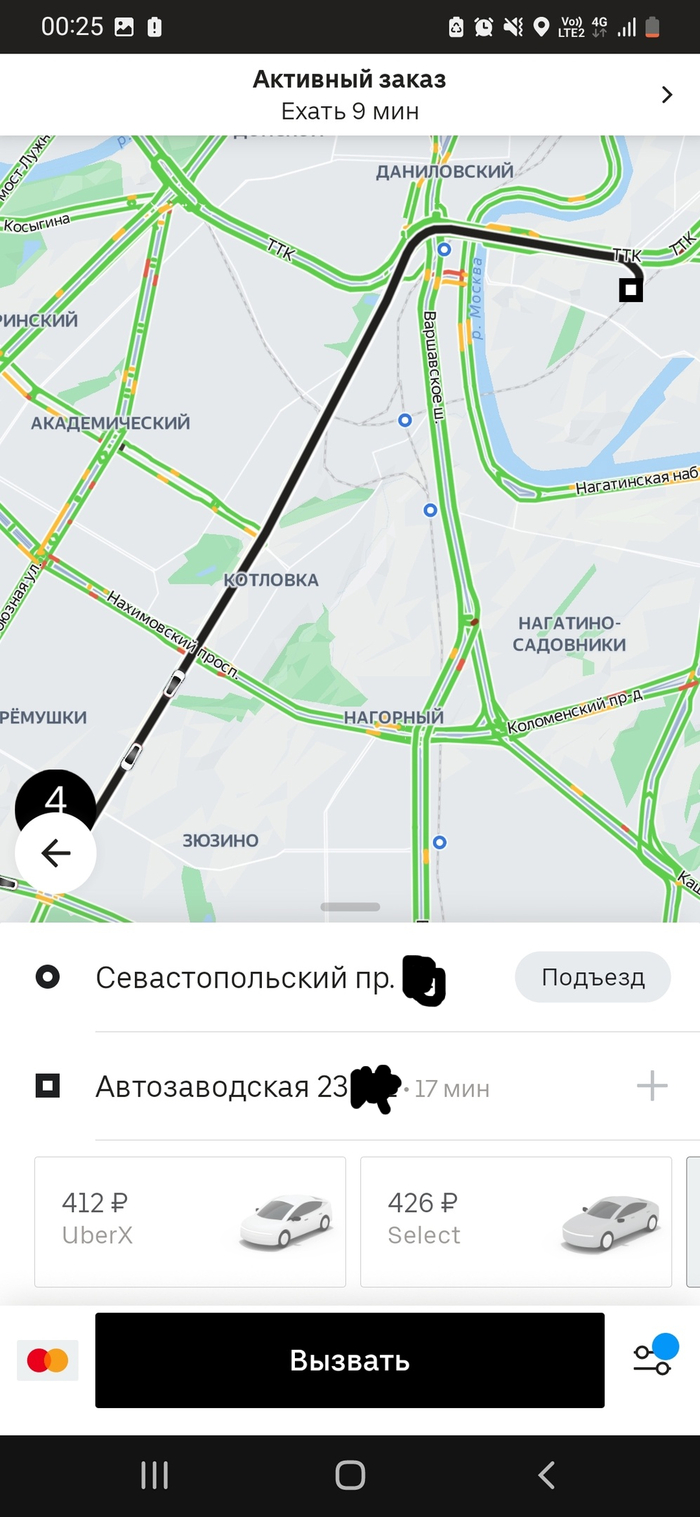700x1517 pixels.
Task: Open recent apps from the navigation bar
Action: 154,1475
